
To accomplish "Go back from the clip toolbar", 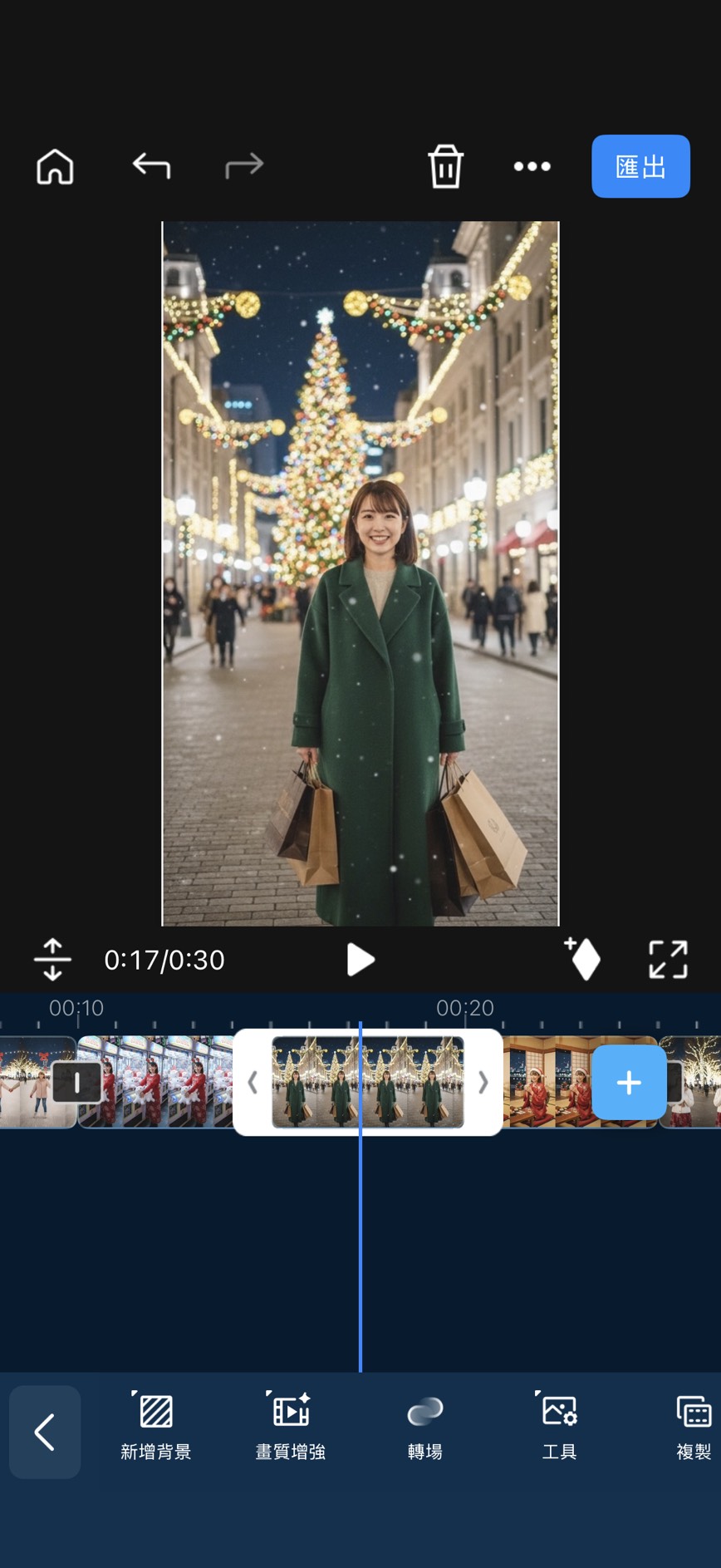I will (x=45, y=1431).
